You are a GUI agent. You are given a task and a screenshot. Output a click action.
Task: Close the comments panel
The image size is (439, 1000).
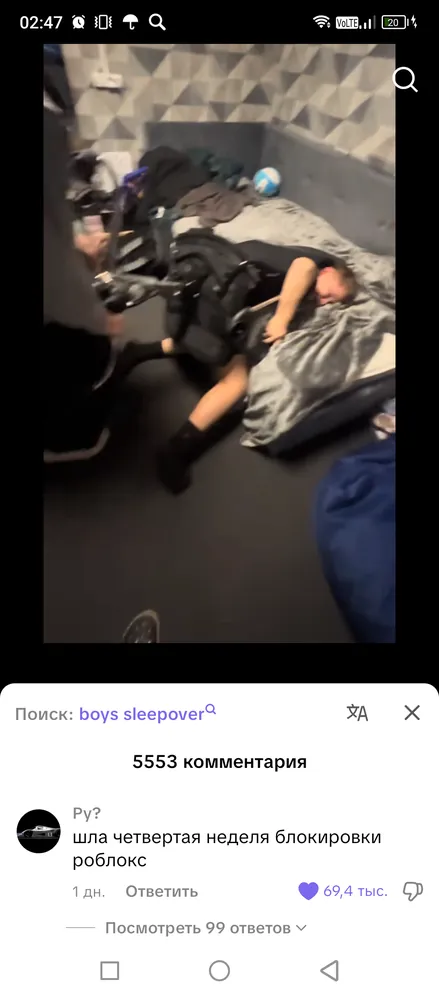[412, 712]
